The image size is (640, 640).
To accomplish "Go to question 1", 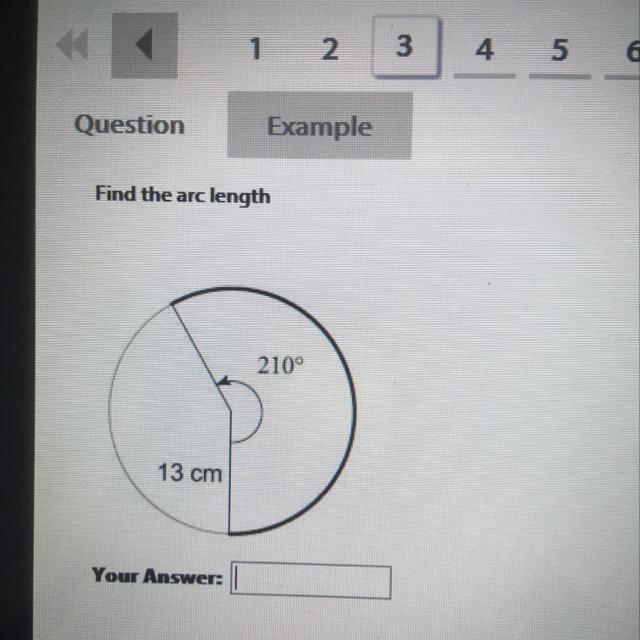I will click(x=255, y=49).
